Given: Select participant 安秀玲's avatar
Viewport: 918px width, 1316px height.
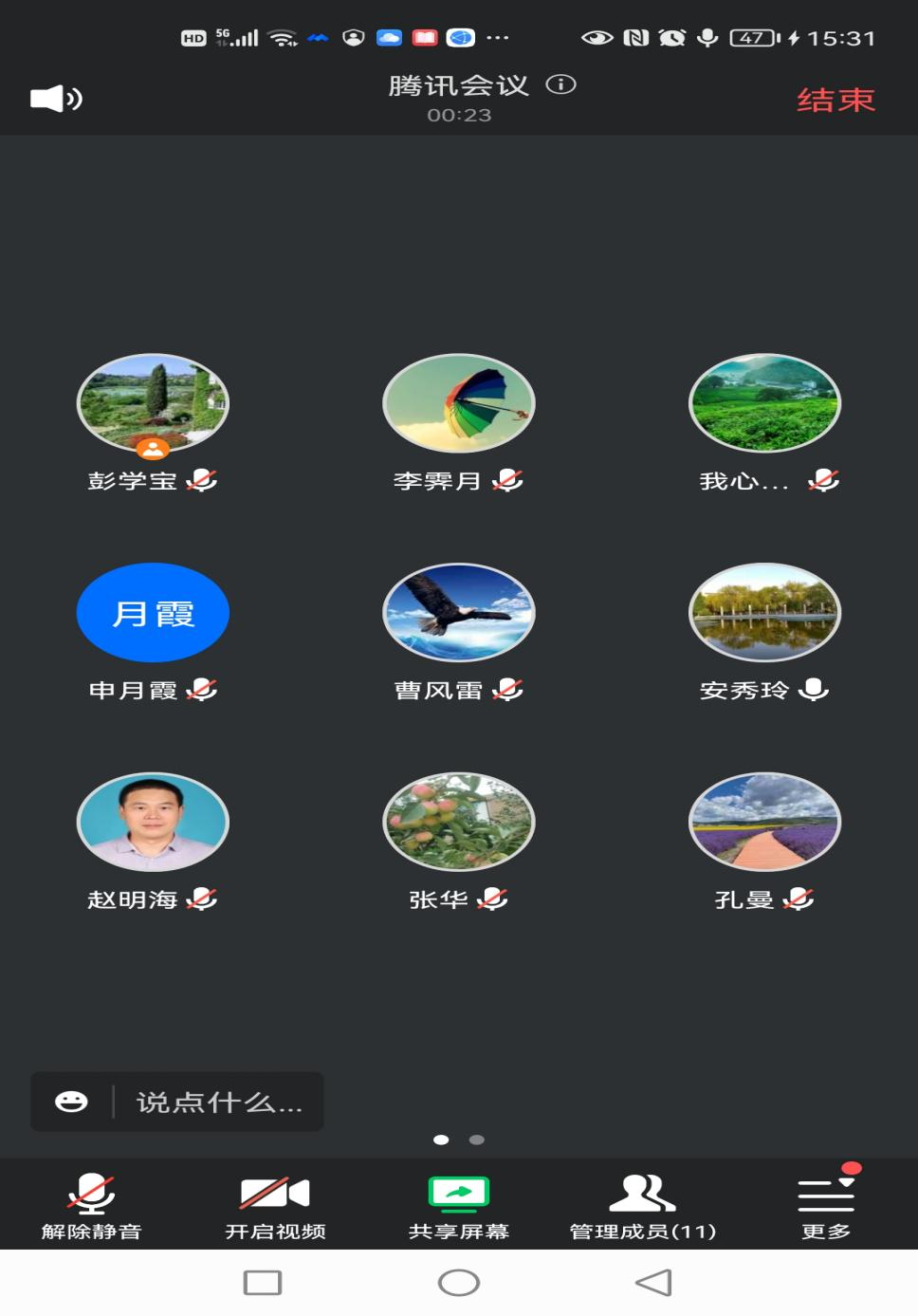Looking at the screenshot, I should pos(764,613).
